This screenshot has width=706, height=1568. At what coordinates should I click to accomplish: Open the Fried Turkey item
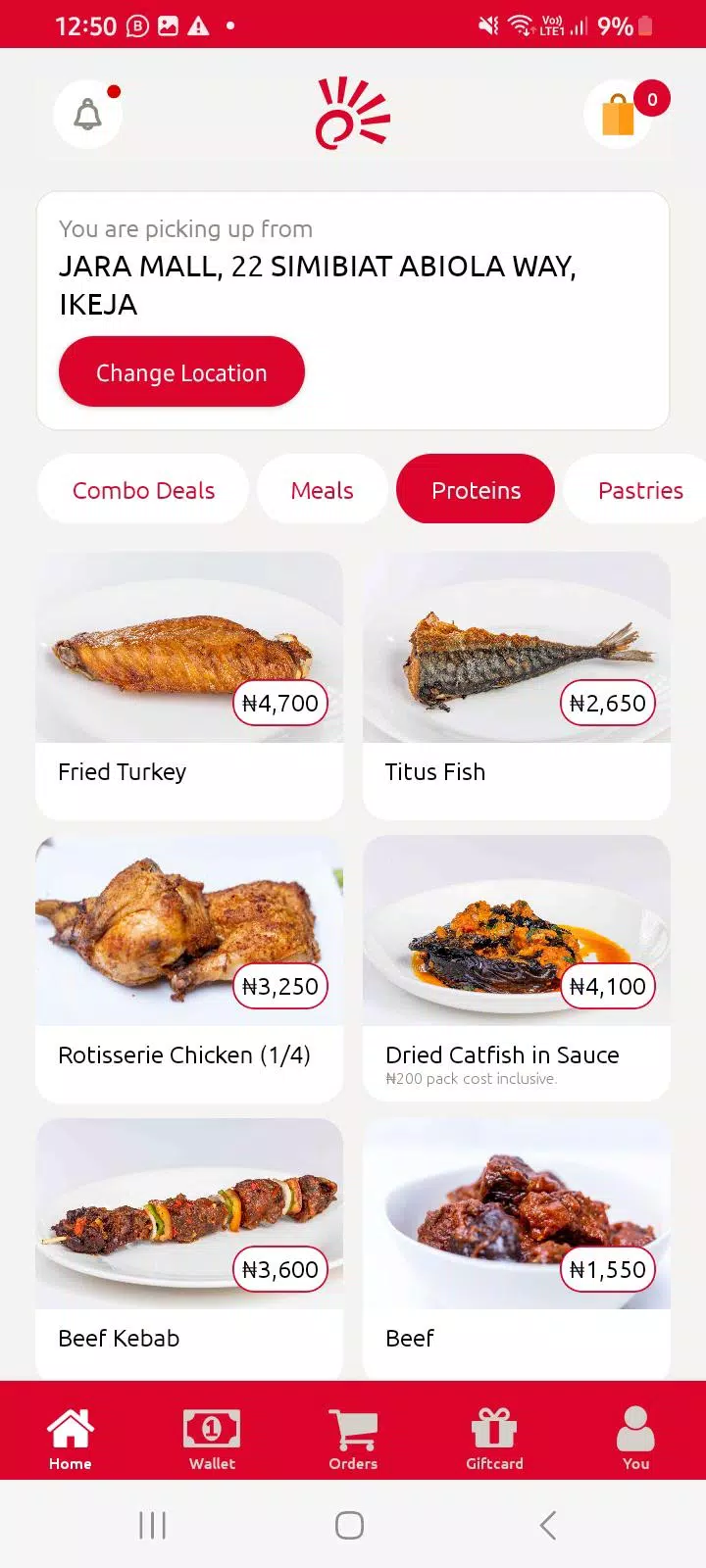(189, 684)
